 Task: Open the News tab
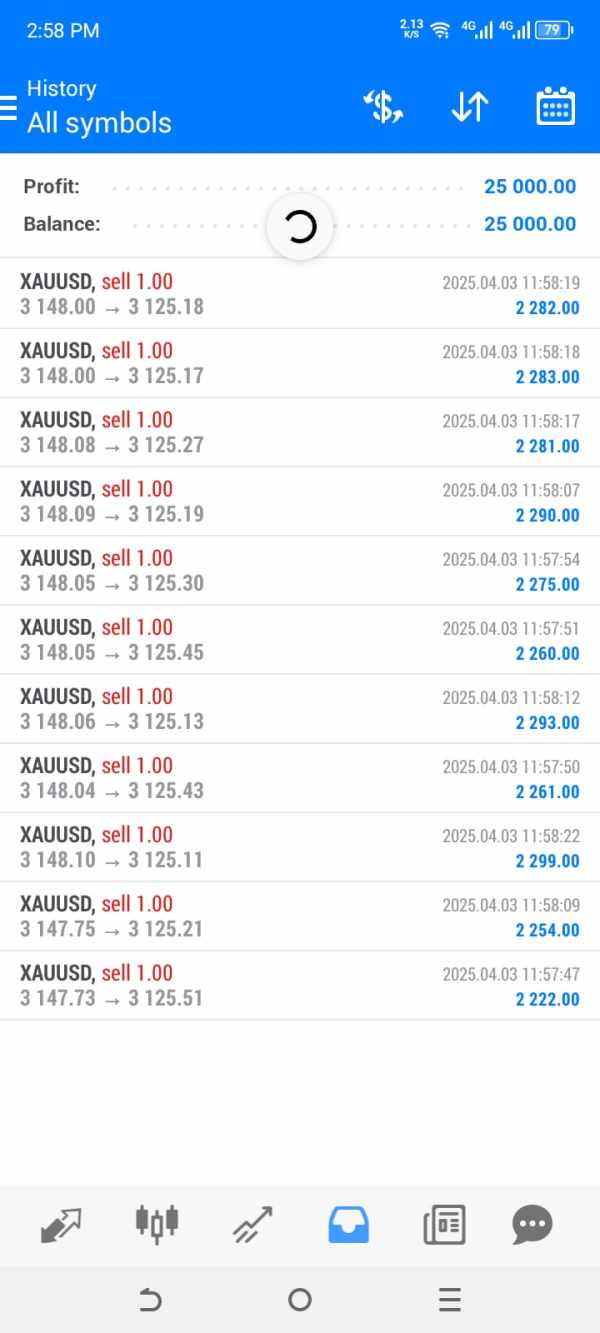tap(444, 1224)
